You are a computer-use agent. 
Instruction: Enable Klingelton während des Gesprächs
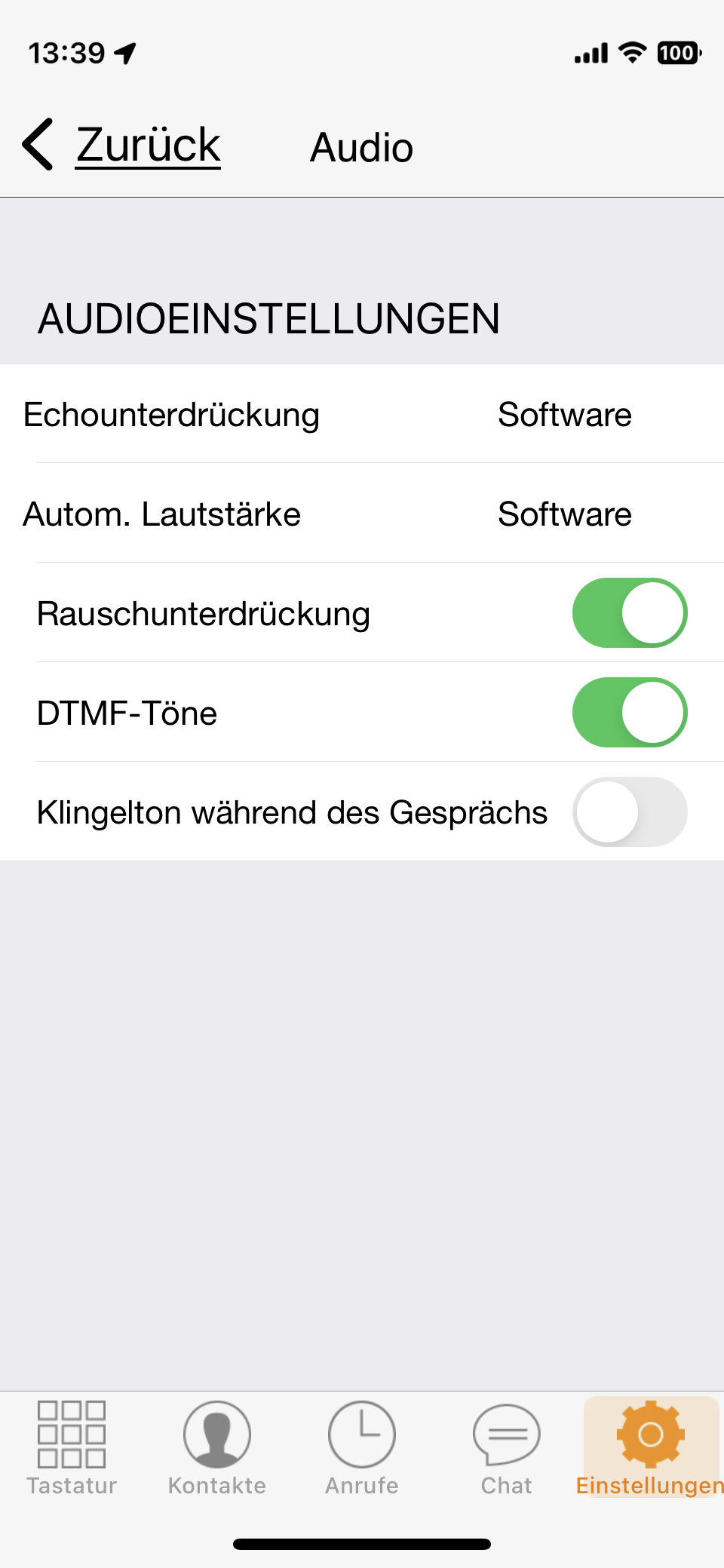(x=629, y=812)
